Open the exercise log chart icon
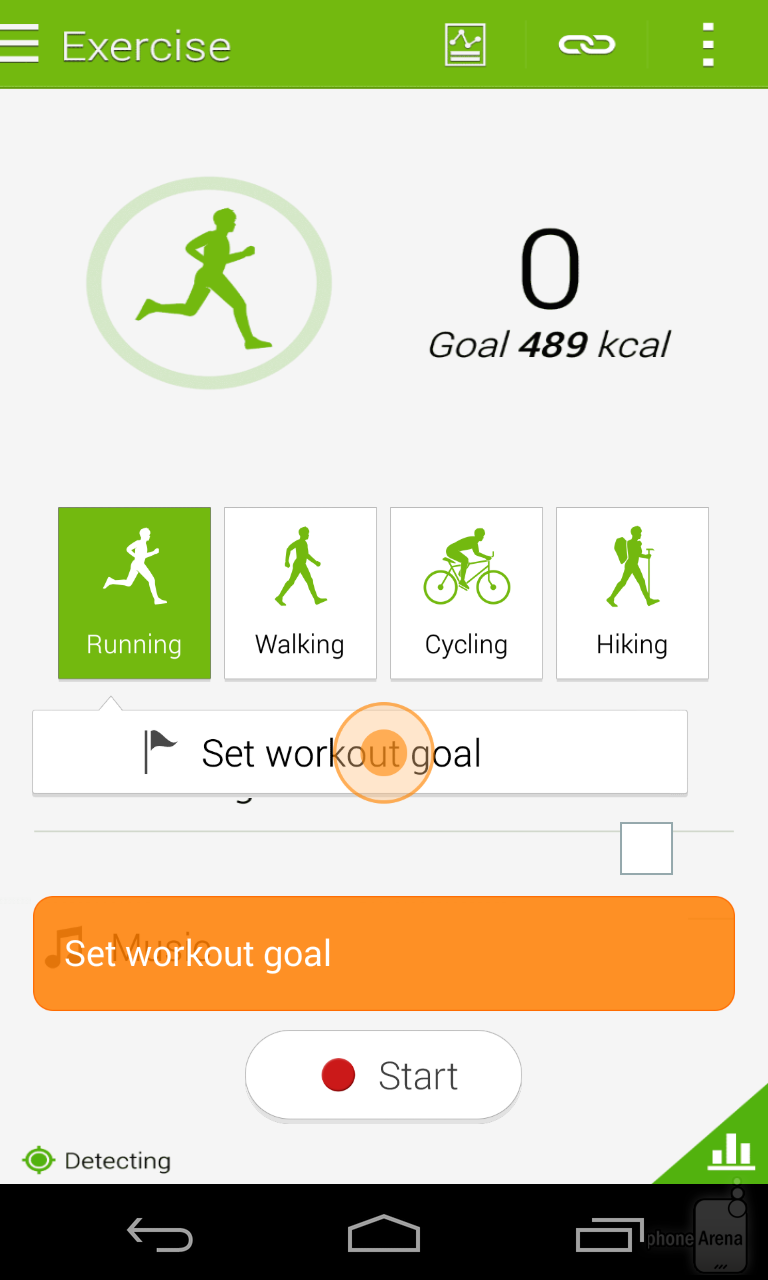 click(x=465, y=45)
